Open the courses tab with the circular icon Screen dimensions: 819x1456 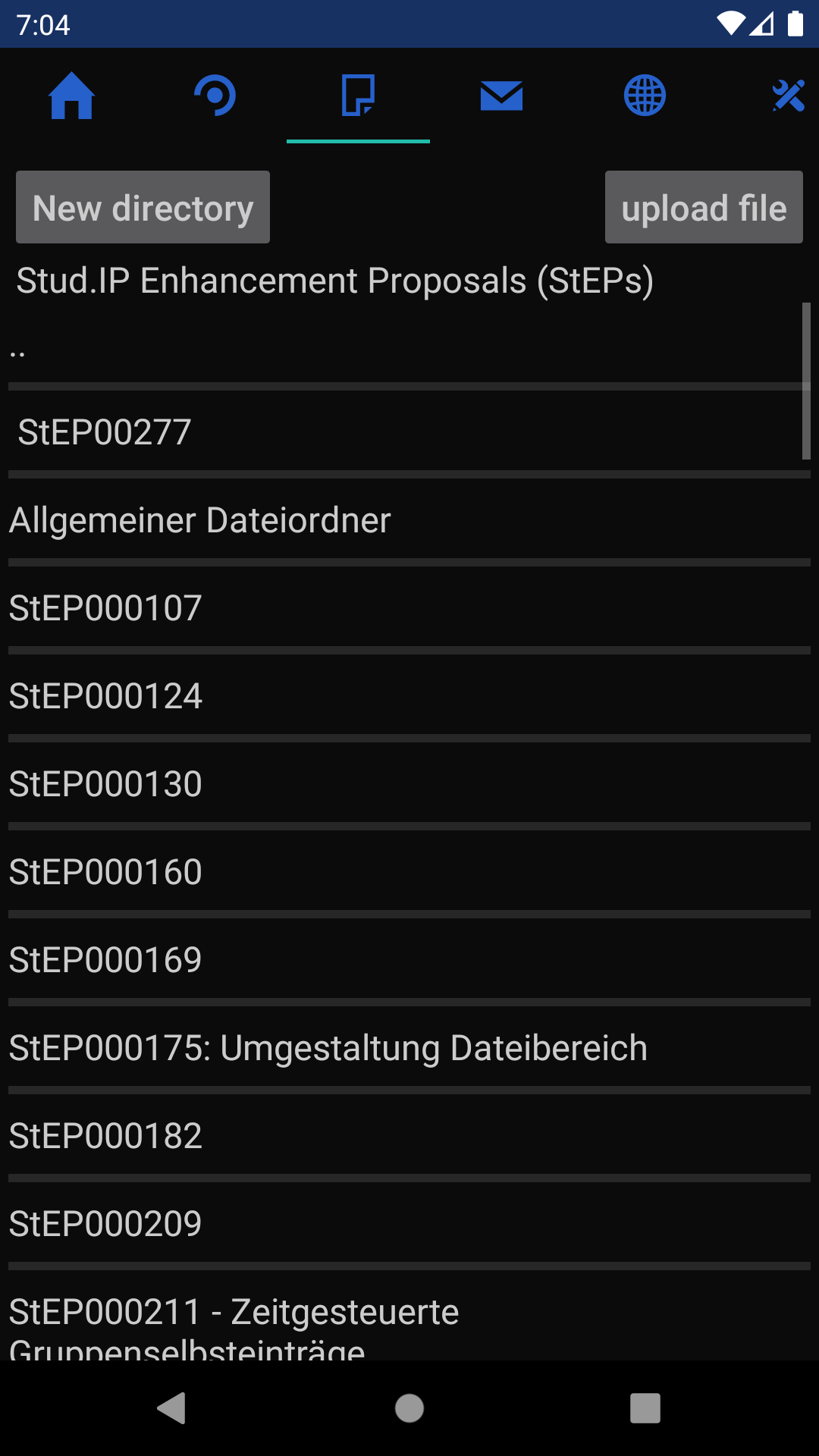pyautogui.click(x=215, y=96)
